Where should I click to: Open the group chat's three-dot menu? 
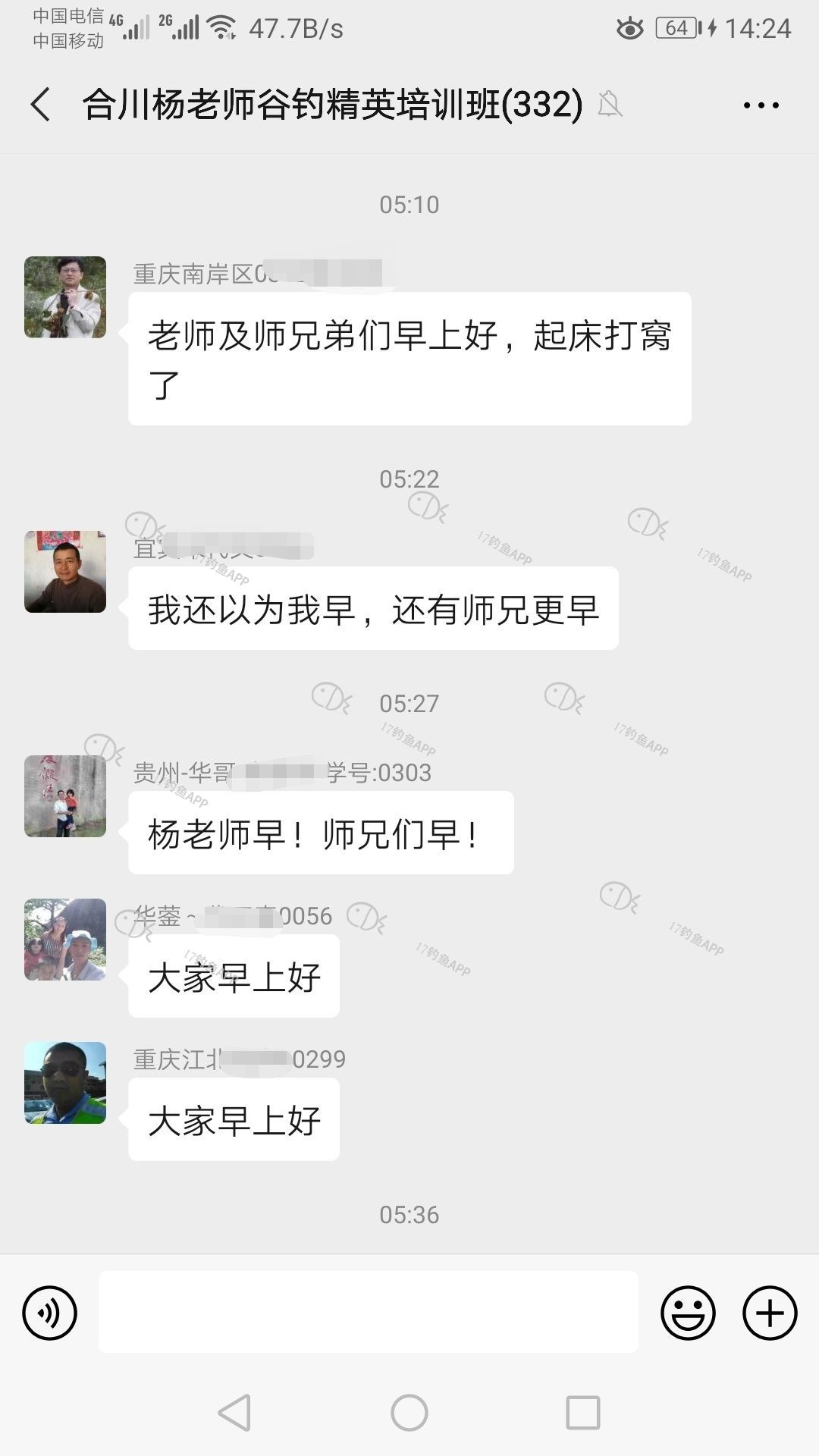[761, 105]
